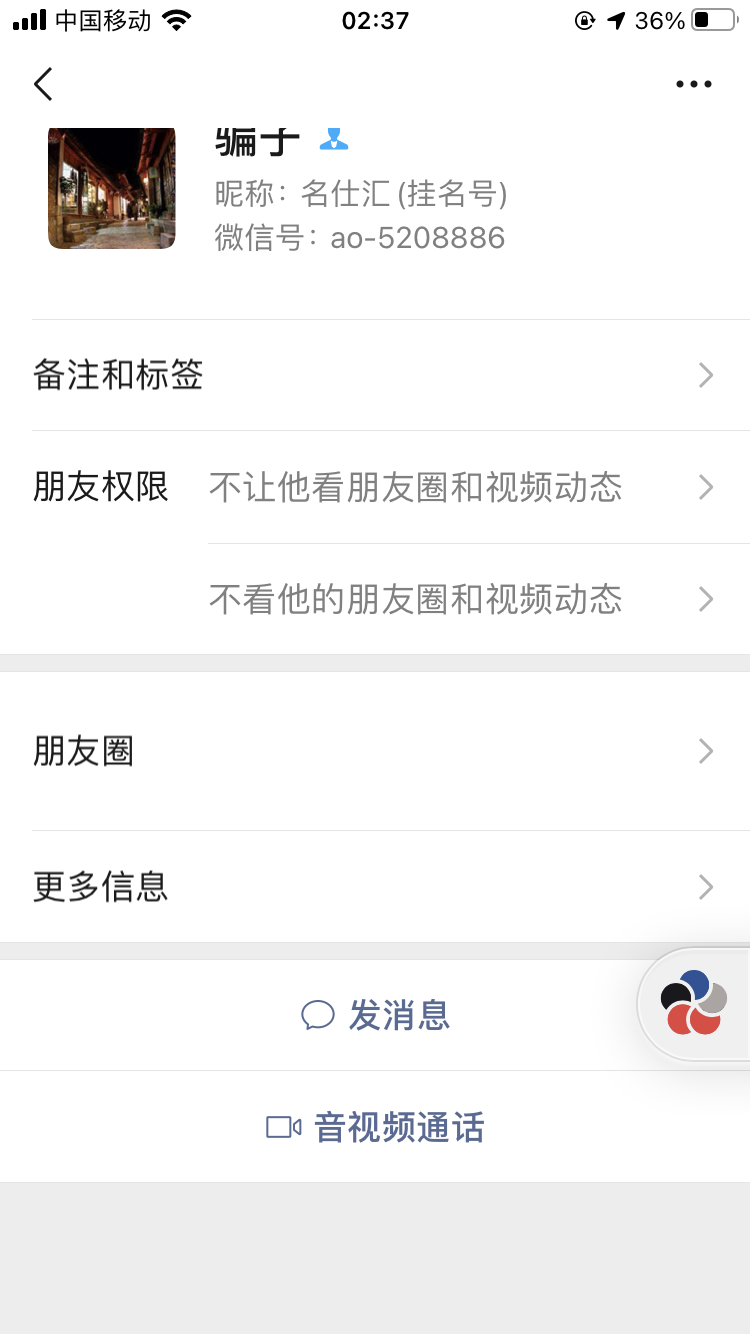Viewport: 750px width, 1334px height.
Task: Tap 发消息 to send a message
Action: coord(375,1015)
